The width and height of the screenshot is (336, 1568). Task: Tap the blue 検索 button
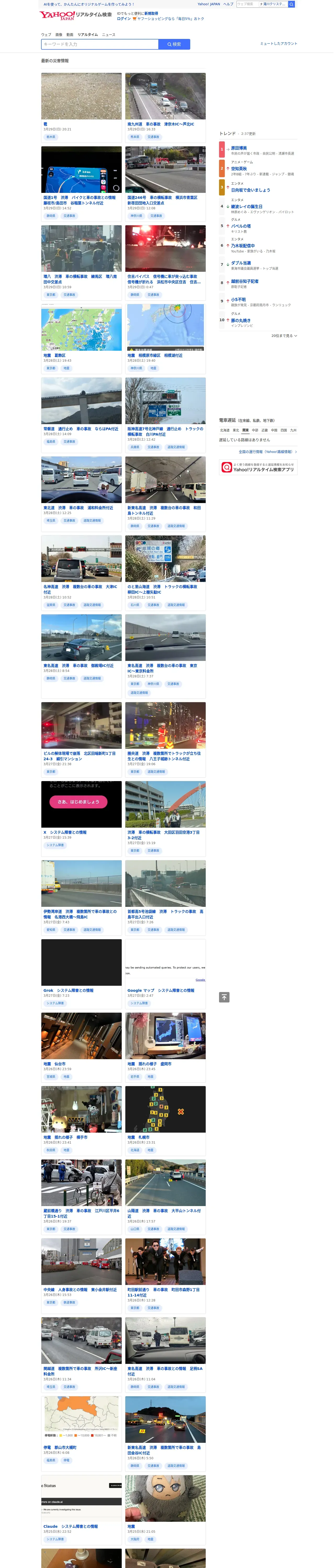174,44
